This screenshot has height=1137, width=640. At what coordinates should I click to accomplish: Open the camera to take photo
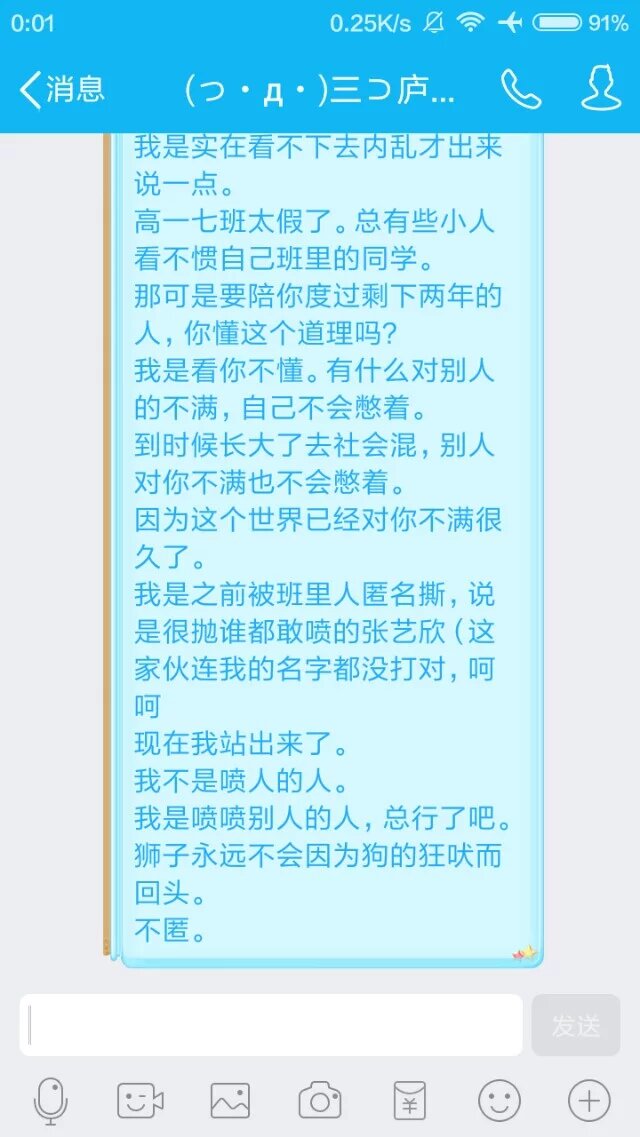coord(320,1102)
